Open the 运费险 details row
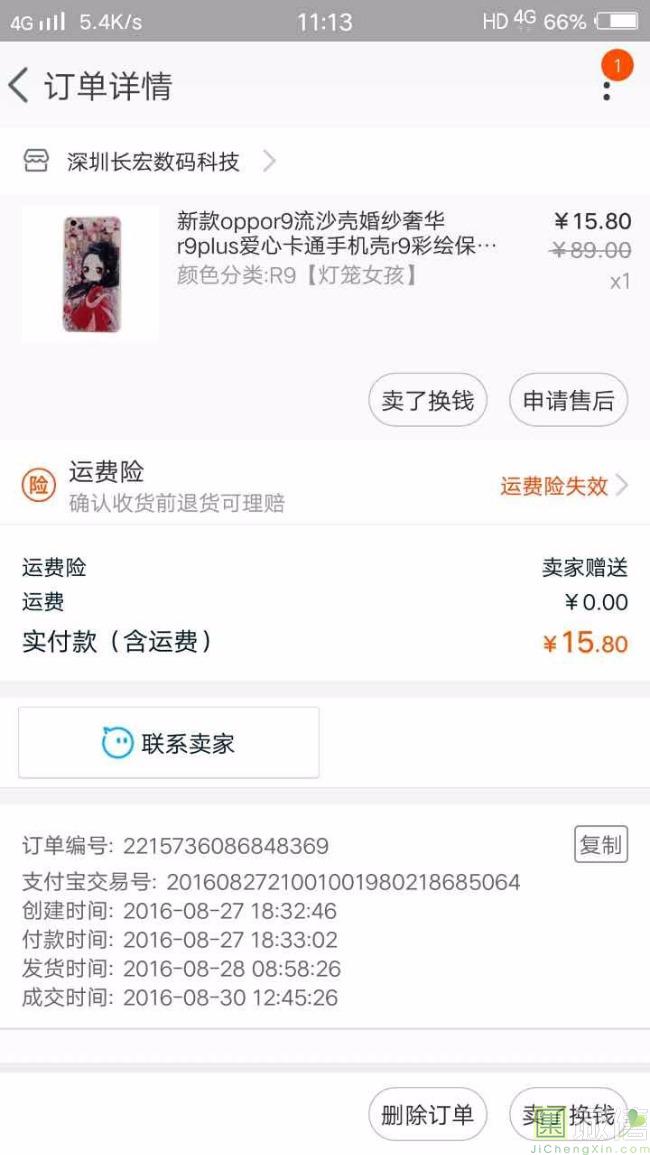The image size is (650, 1155). [325, 486]
